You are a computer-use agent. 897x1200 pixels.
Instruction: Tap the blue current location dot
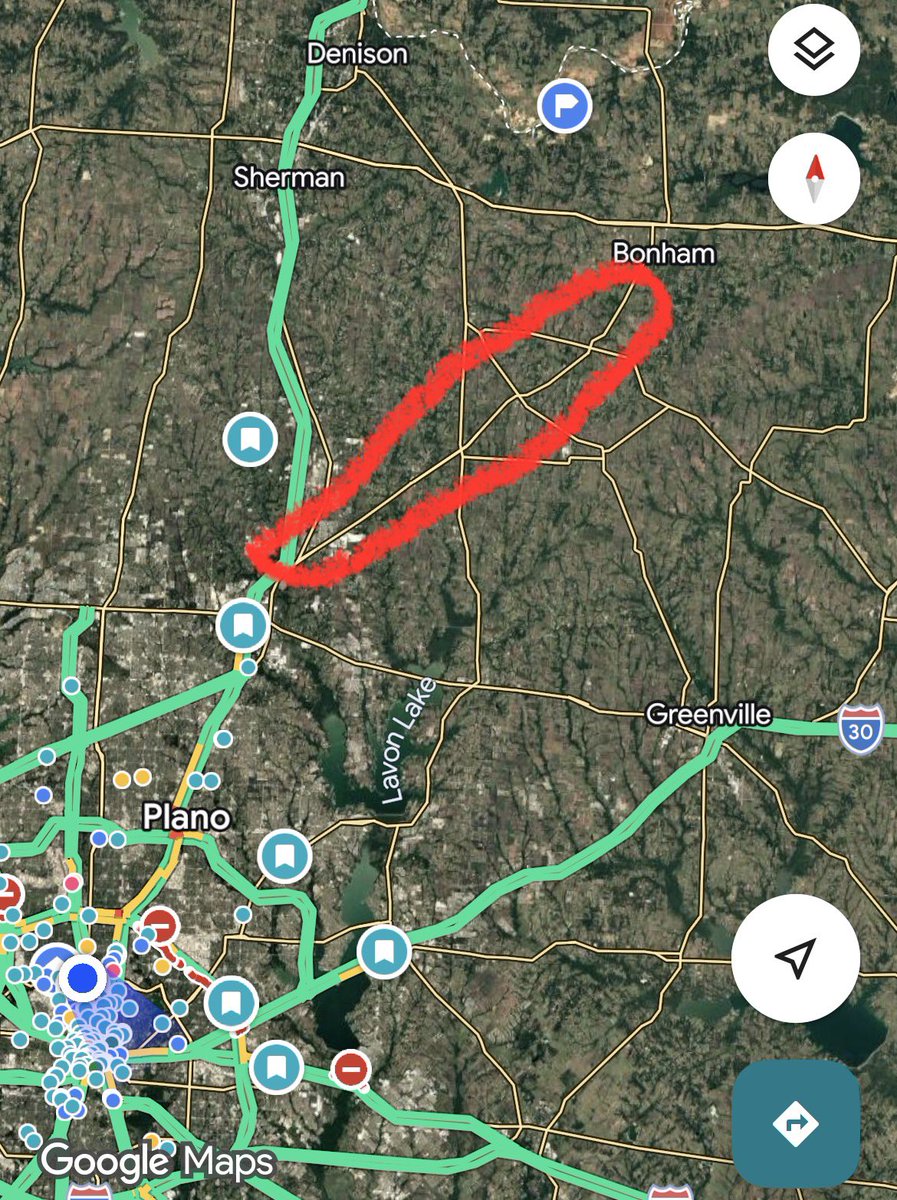click(84, 976)
